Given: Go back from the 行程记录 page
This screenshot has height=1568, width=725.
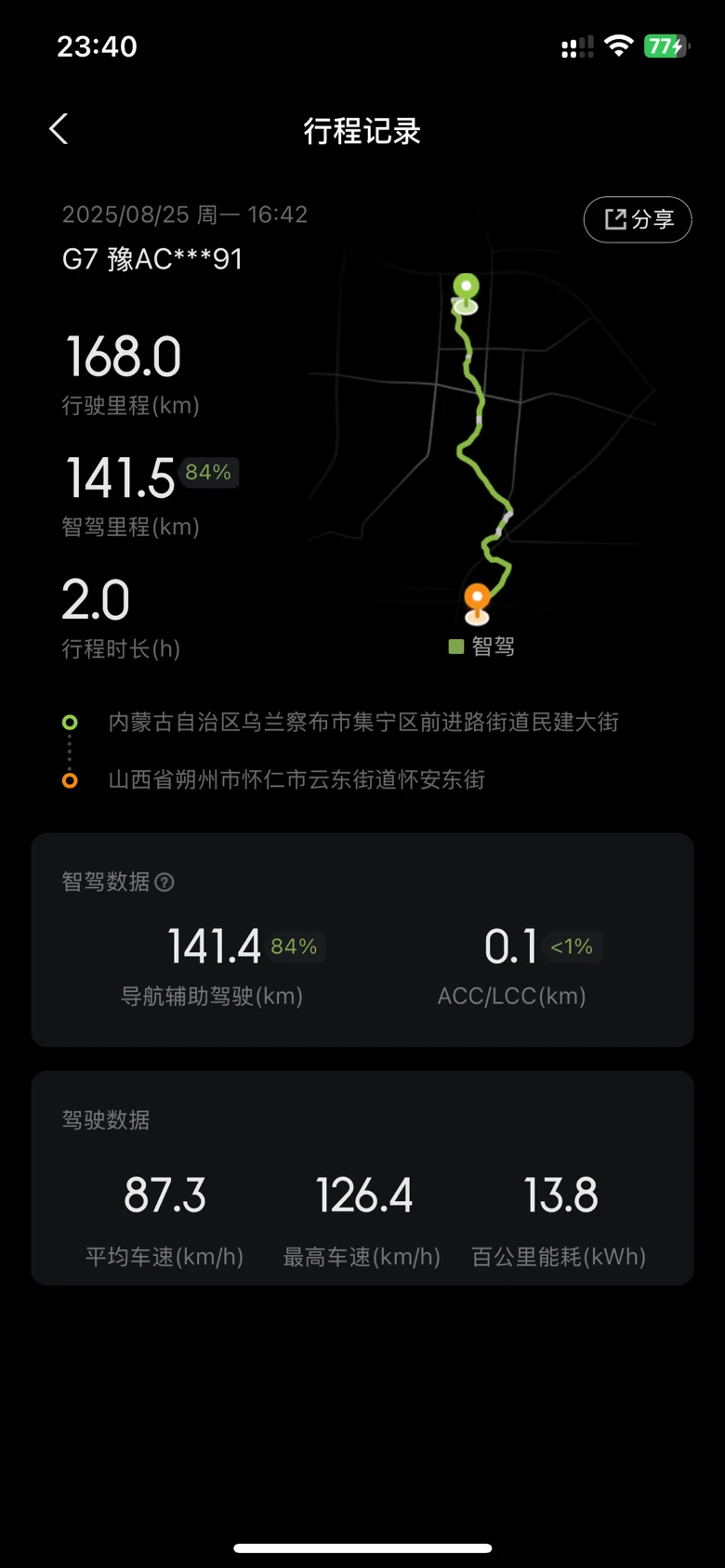Looking at the screenshot, I should pos(59,130).
